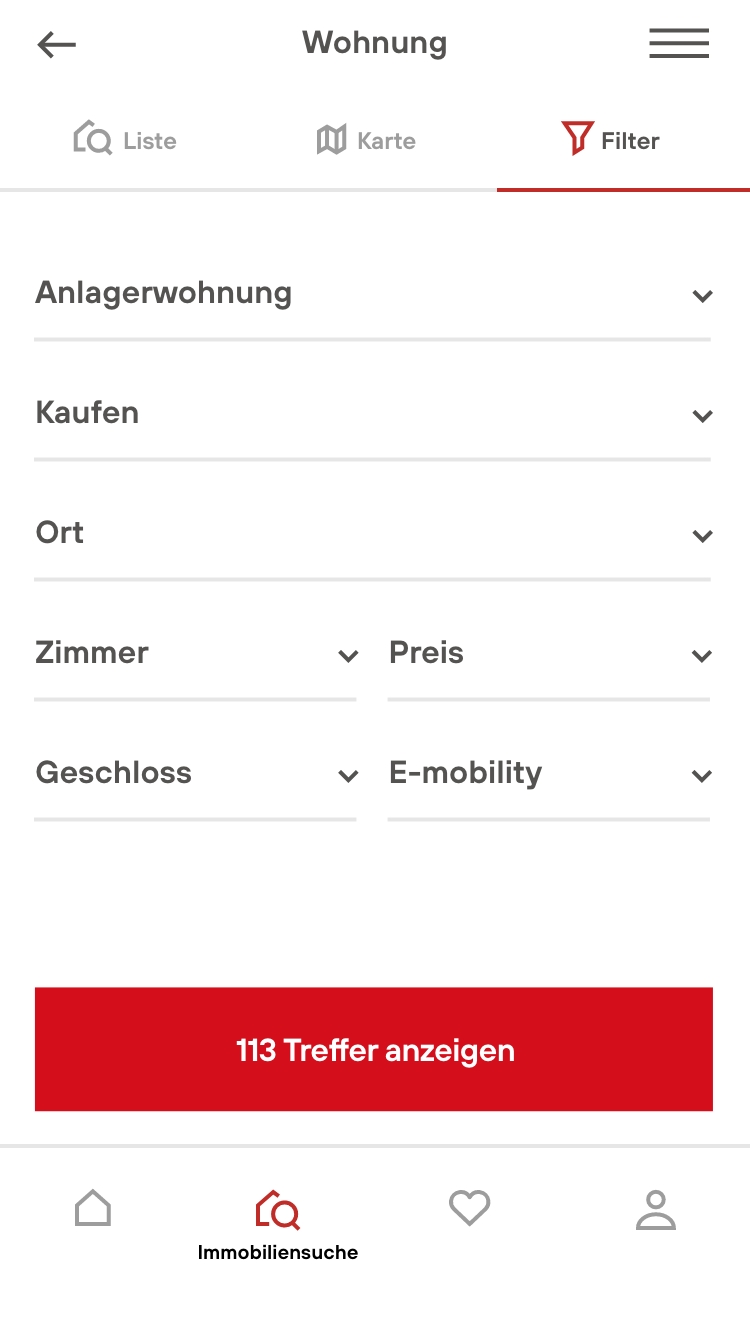The image size is (750, 1334).
Task: Select the Filter tab
Action: [611, 140]
